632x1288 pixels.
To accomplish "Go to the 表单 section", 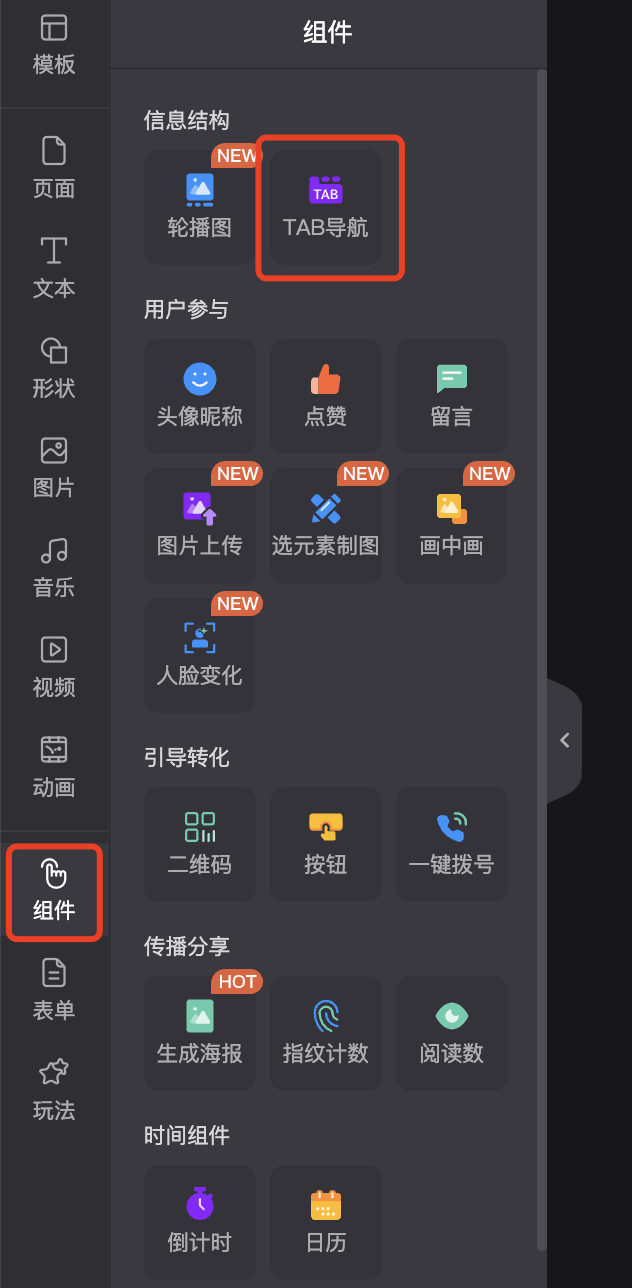I will [54, 990].
